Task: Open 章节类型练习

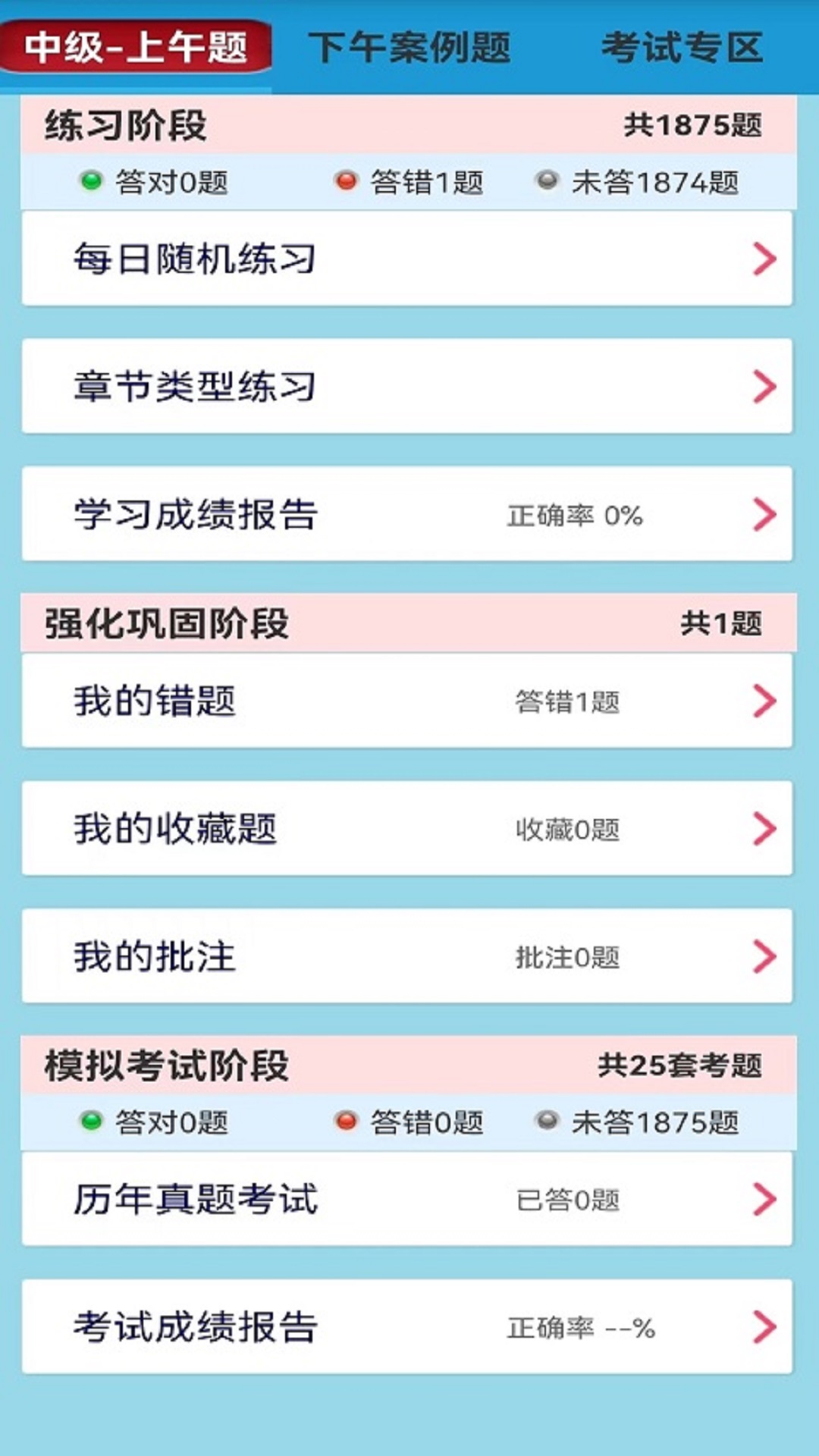Action: coord(407,387)
